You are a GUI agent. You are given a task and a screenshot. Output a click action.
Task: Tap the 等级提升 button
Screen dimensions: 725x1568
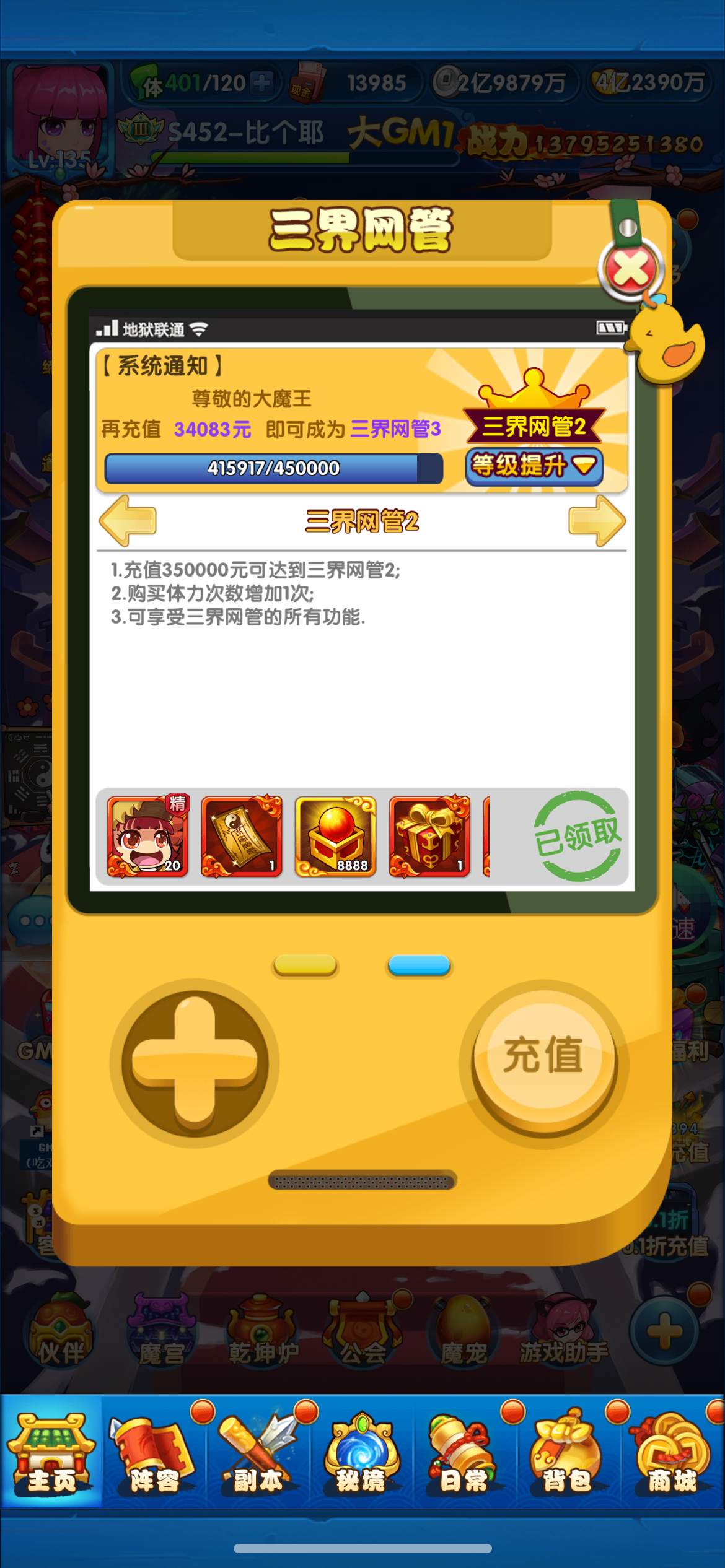coord(534,466)
